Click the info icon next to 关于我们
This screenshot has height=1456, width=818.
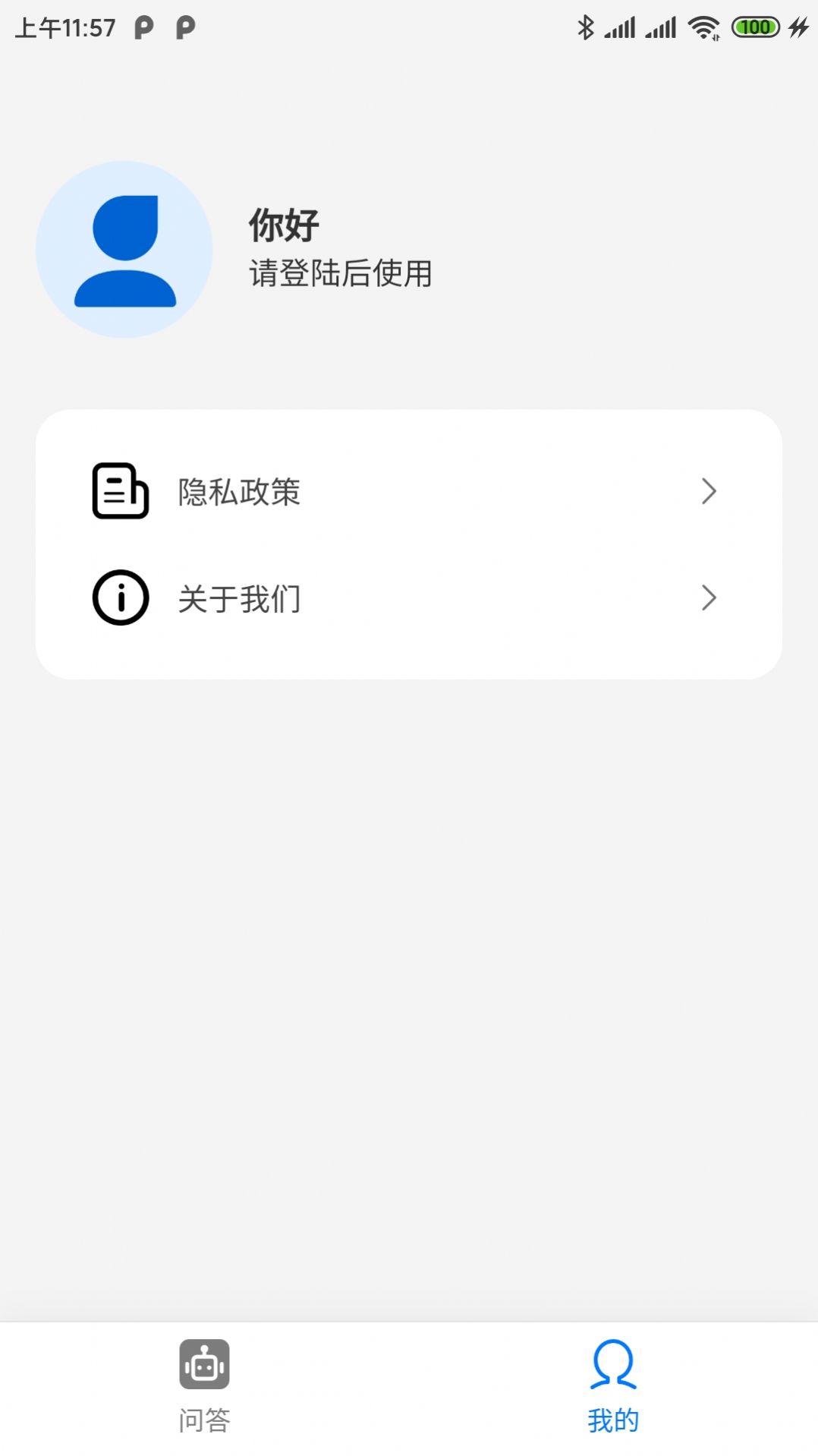[x=119, y=598]
